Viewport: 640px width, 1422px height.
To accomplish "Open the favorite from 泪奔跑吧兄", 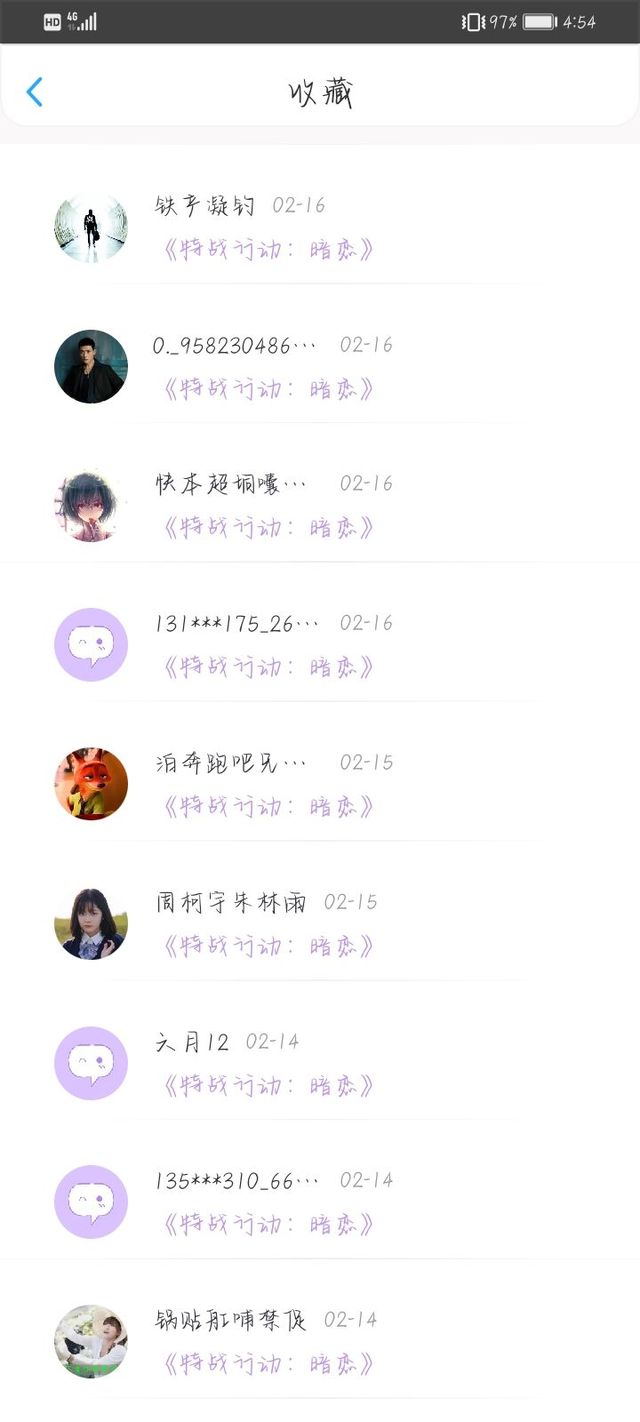I will pos(320,784).
